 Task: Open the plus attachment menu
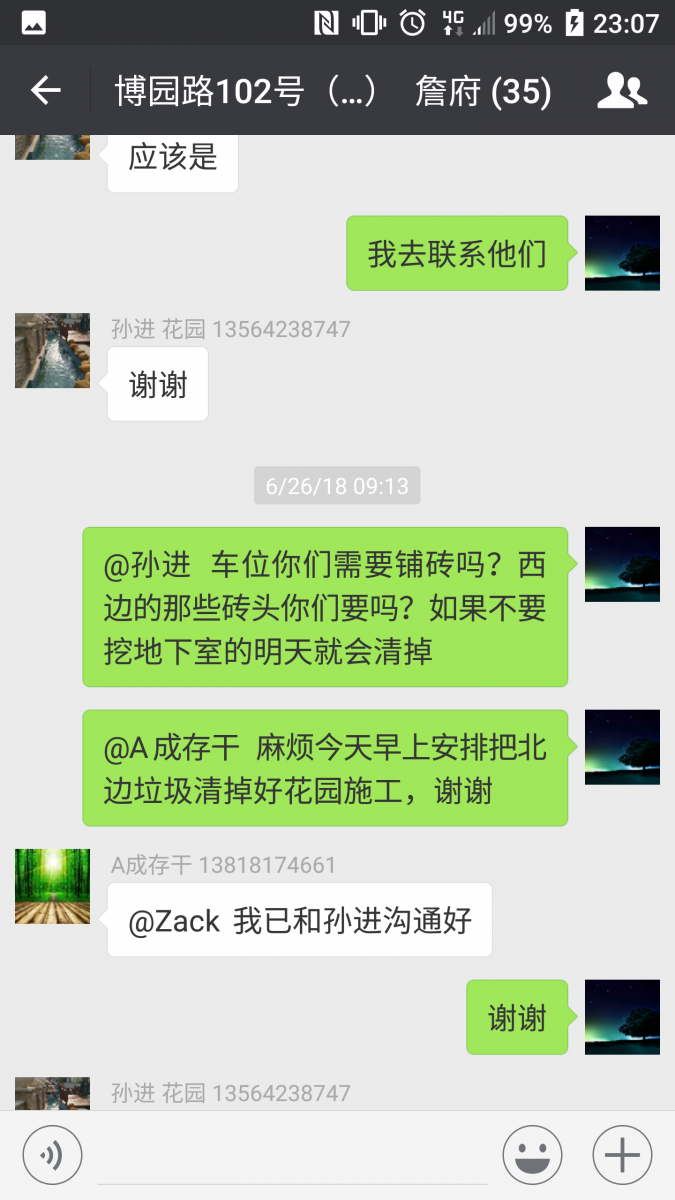(x=622, y=1156)
